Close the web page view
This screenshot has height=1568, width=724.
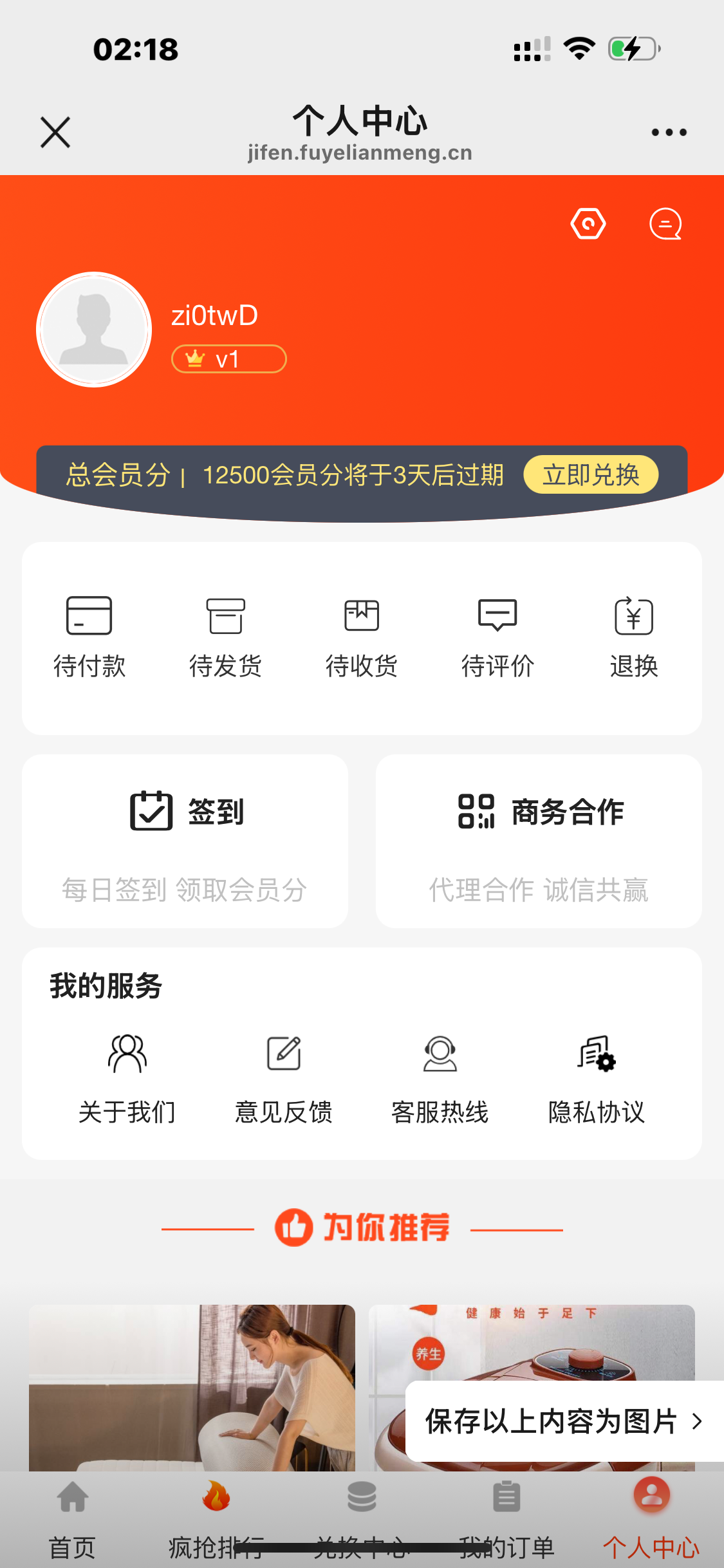(x=55, y=133)
